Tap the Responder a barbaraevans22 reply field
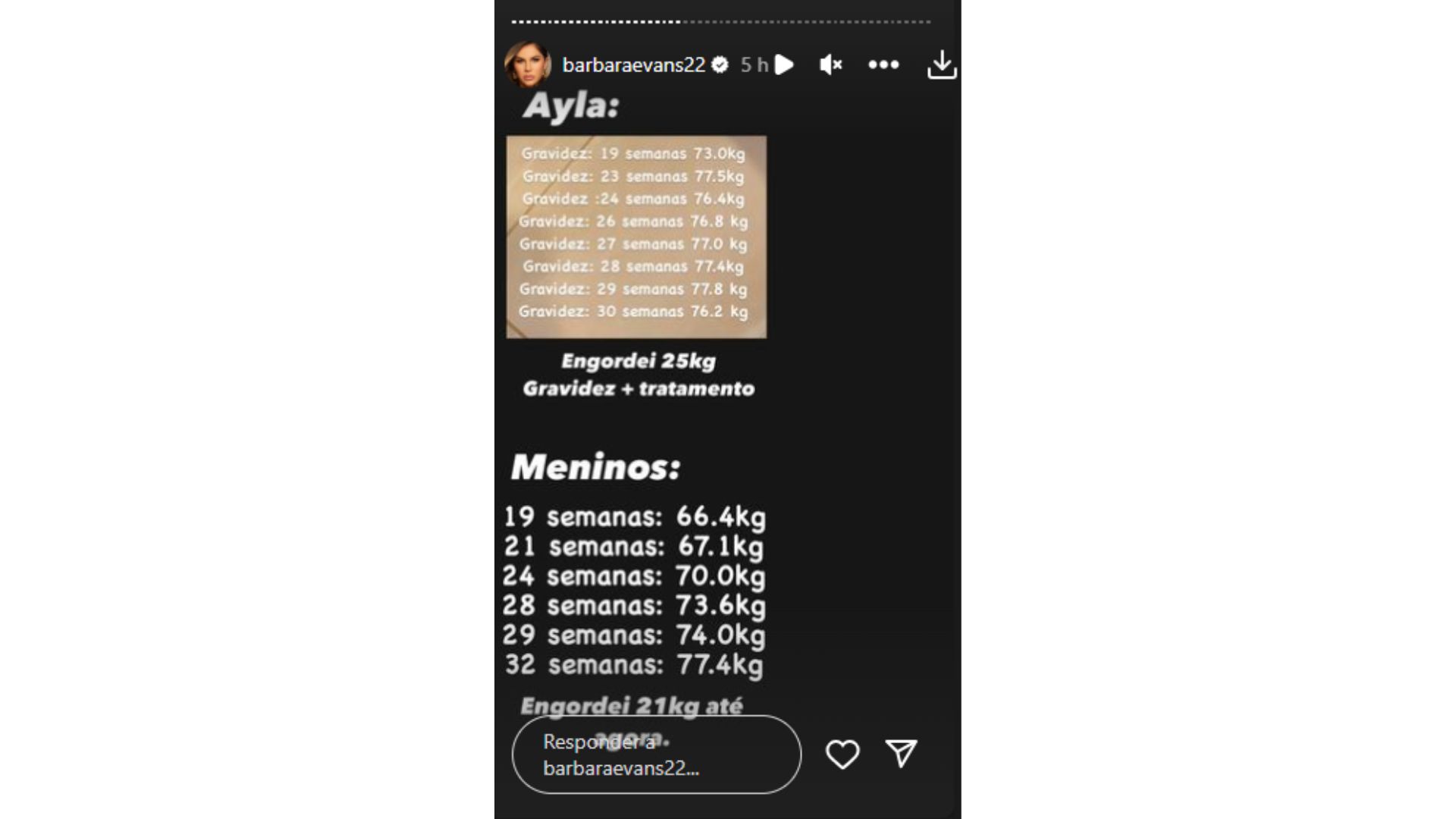 click(656, 755)
